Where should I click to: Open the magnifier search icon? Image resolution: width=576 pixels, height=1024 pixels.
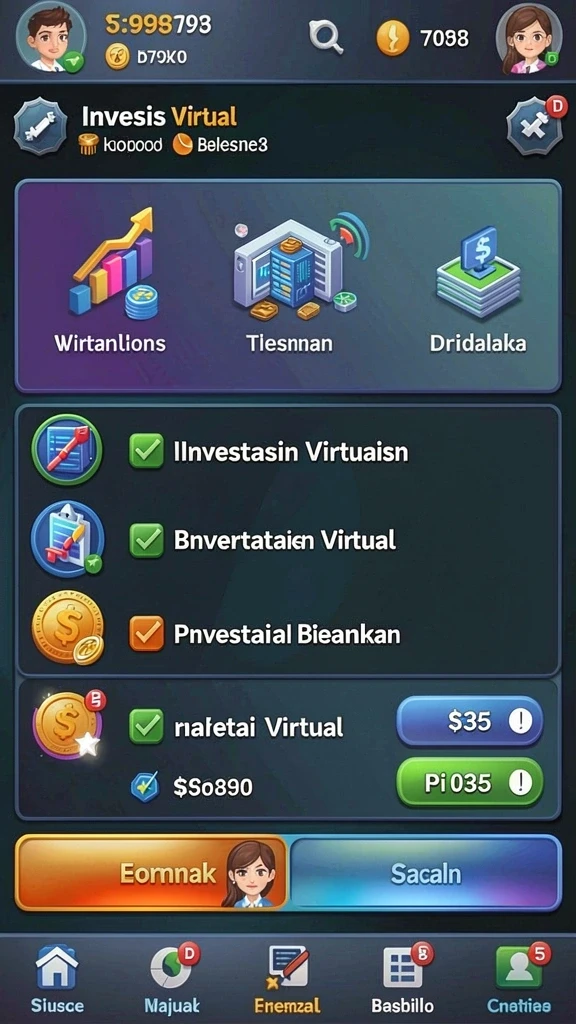(327, 36)
